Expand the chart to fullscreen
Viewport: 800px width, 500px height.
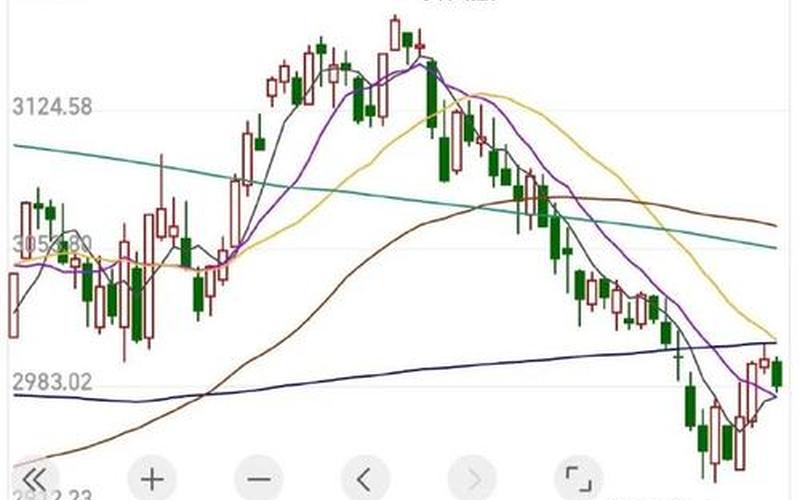coord(577,478)
